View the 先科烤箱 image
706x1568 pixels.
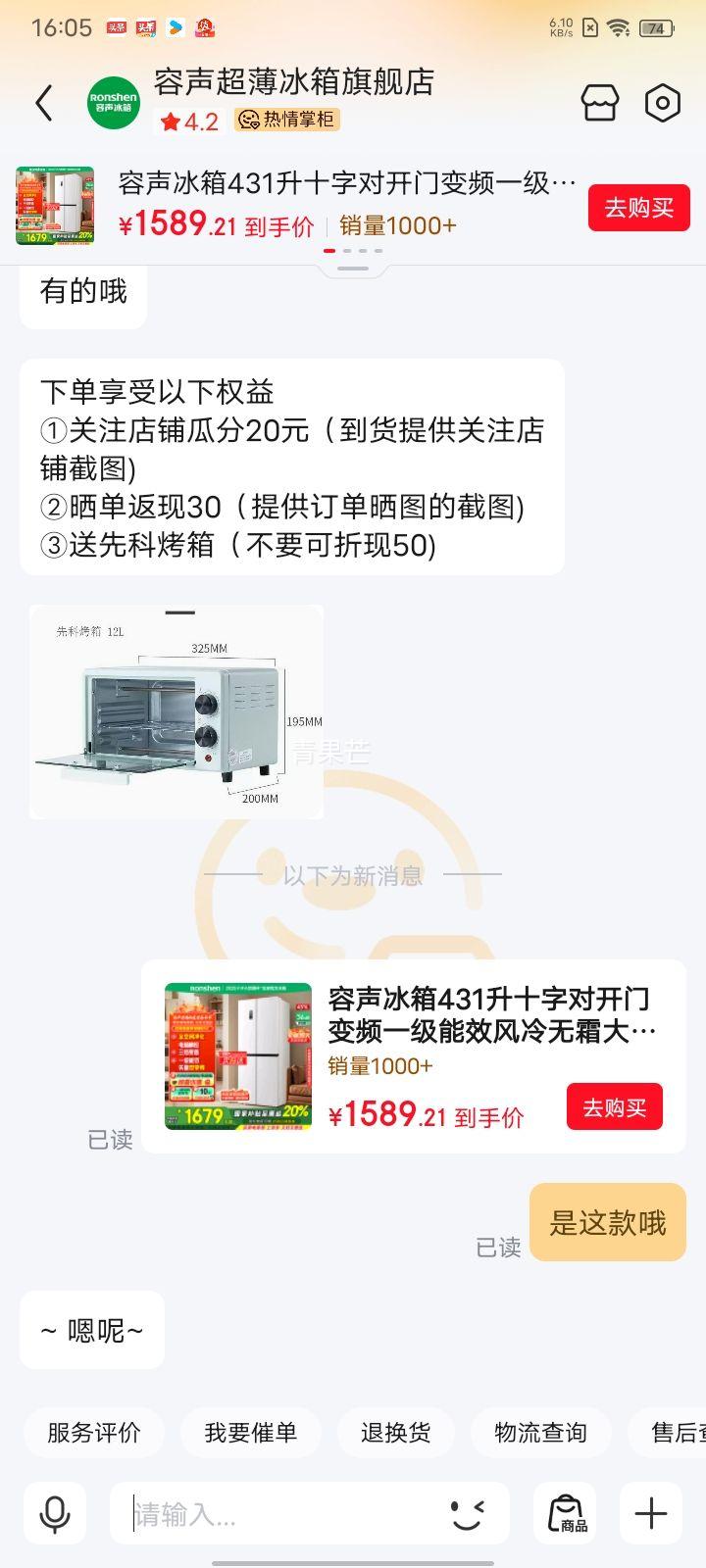point(176,712)
